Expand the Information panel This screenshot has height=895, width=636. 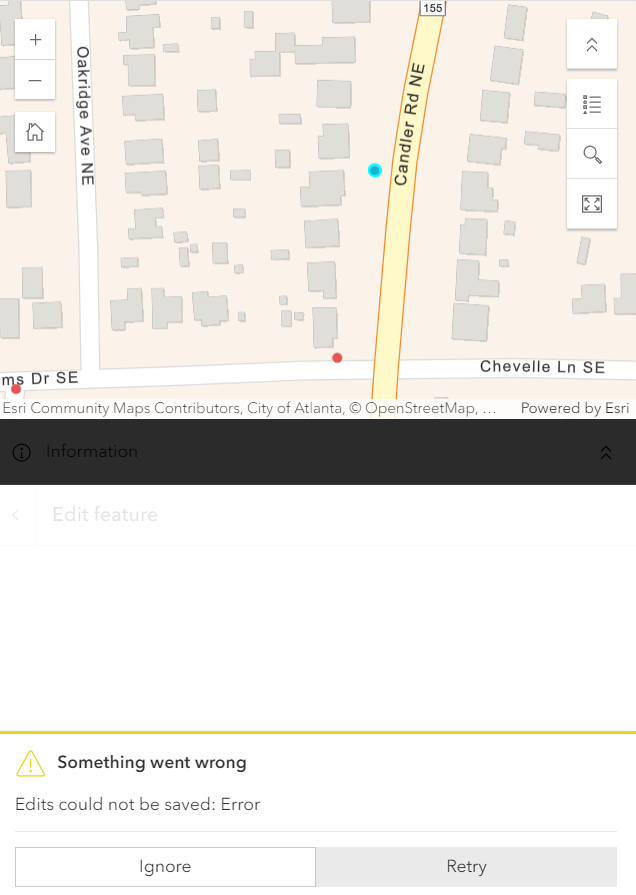[x=605, y=453]
